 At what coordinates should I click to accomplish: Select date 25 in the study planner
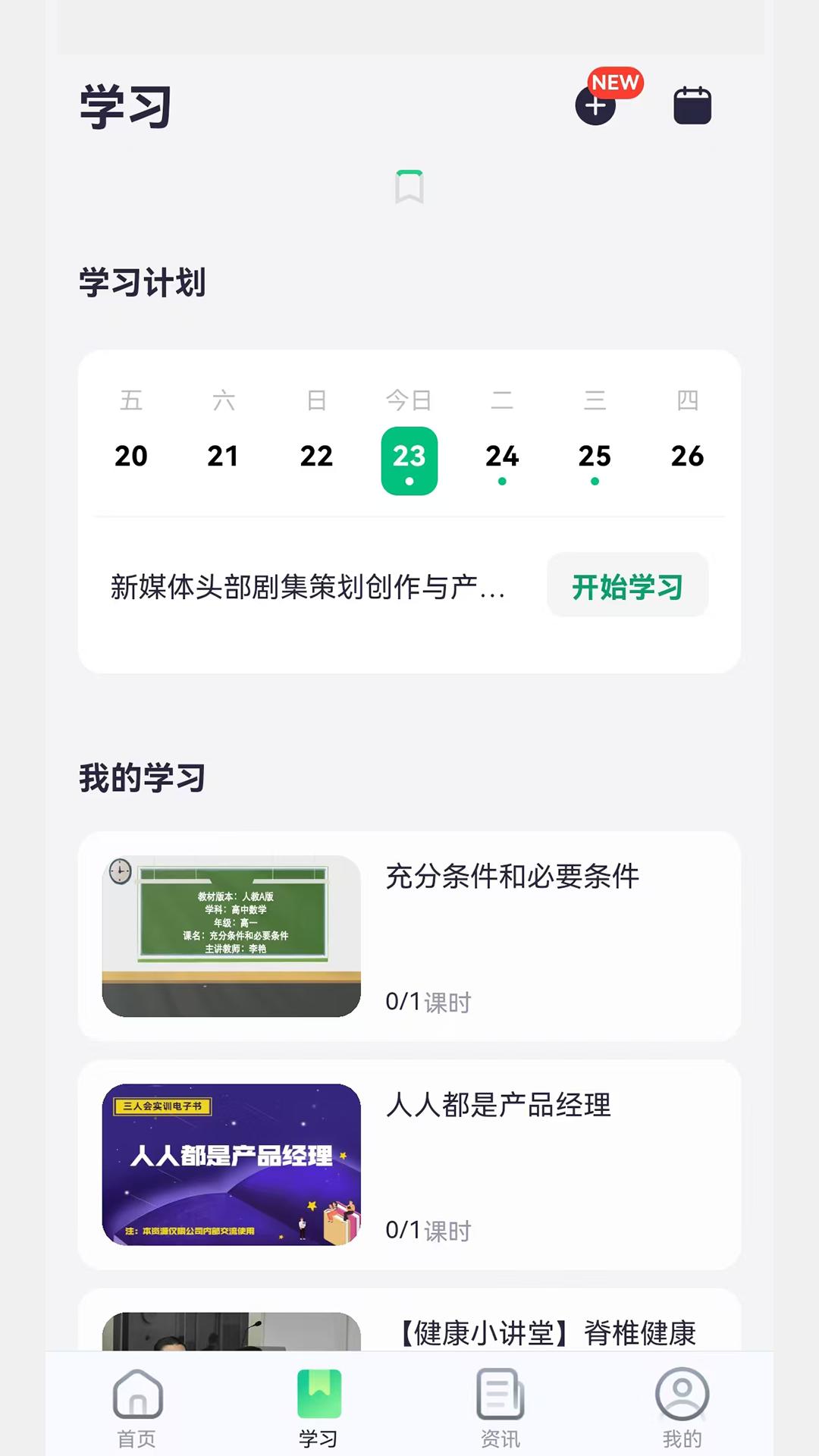596,455
